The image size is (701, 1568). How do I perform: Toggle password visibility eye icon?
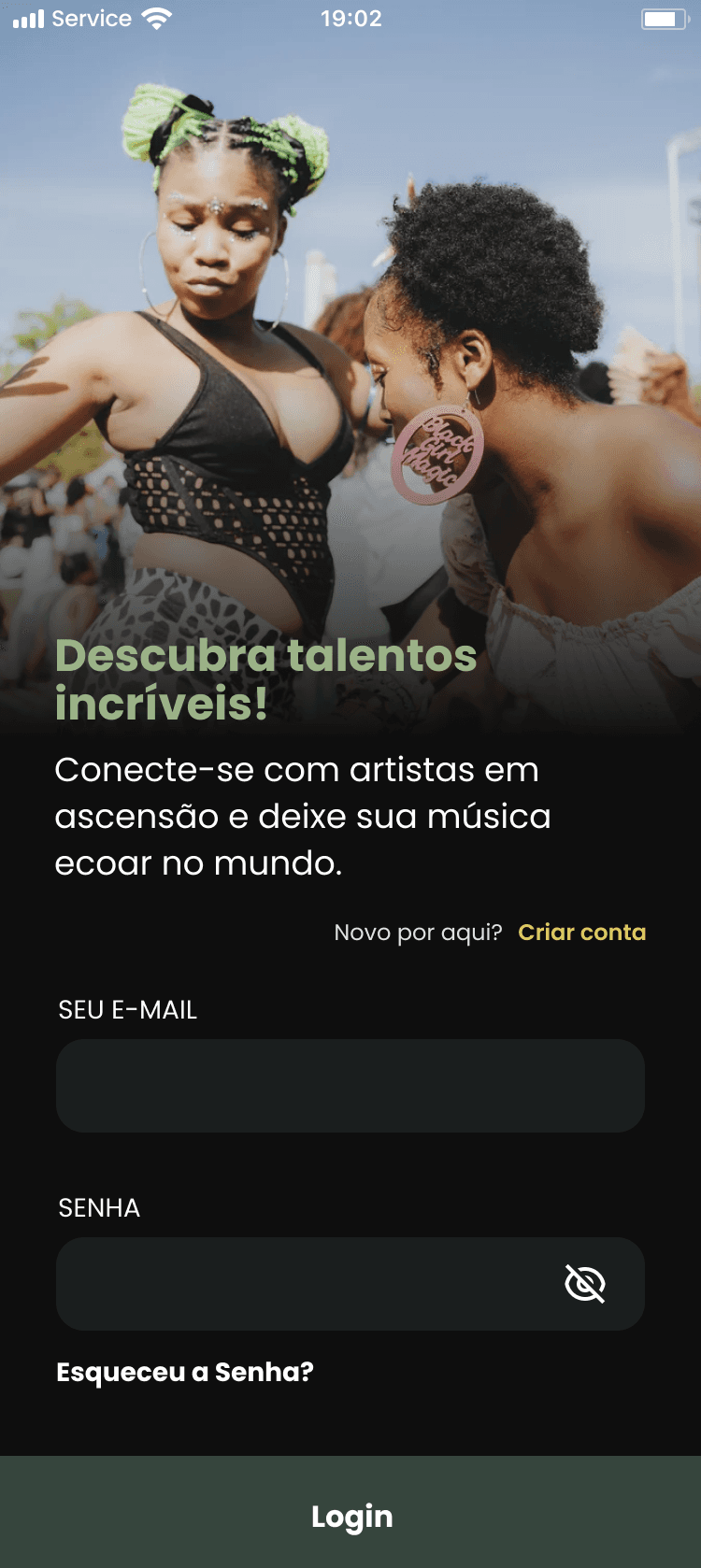click(585, 1283)
